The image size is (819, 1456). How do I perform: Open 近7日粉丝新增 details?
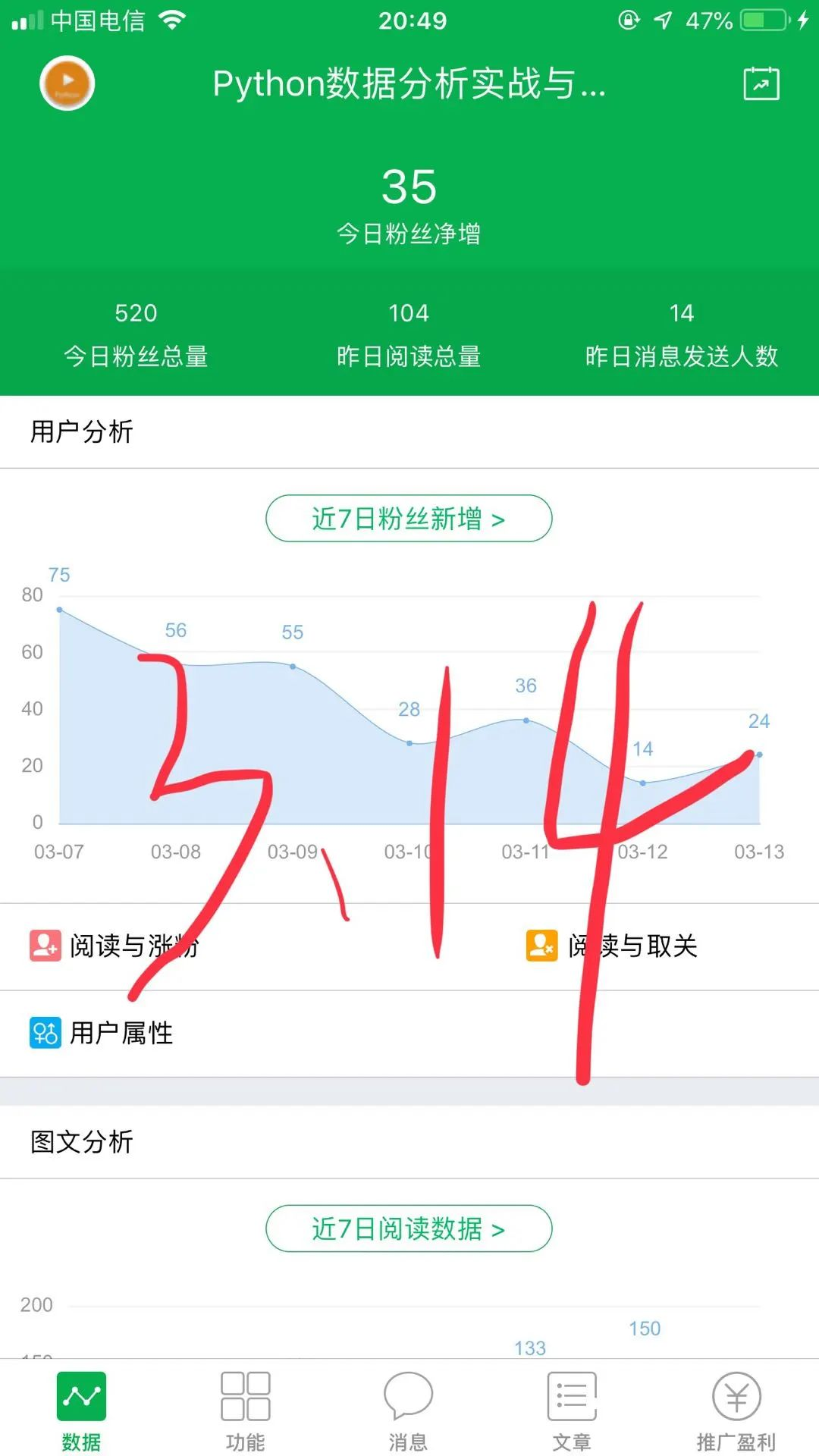409,519
